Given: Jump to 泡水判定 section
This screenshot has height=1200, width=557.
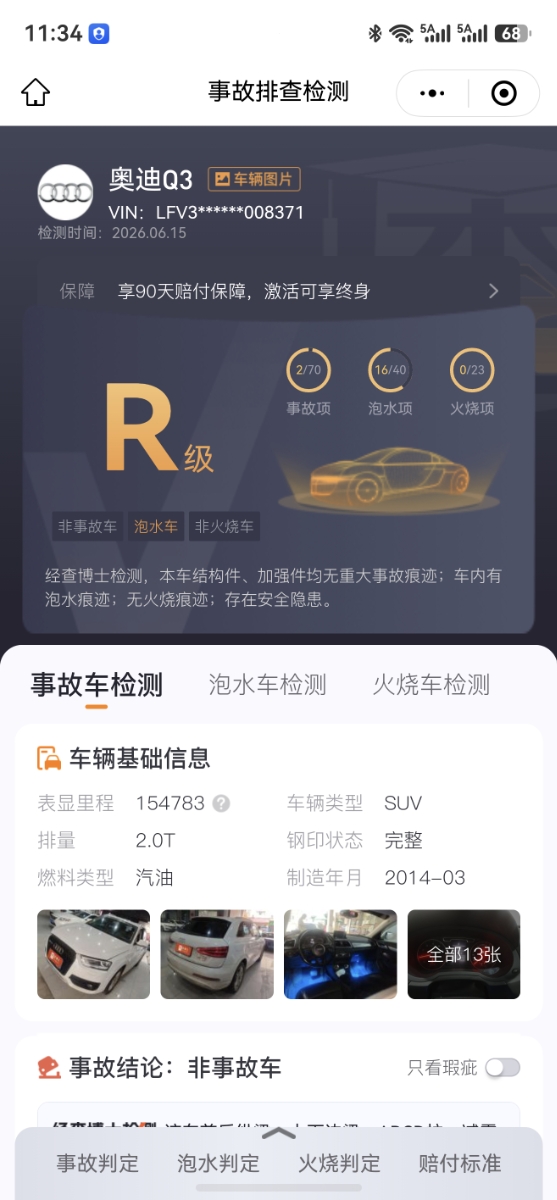Looking at the screenshot, I should pos(218,1163).
